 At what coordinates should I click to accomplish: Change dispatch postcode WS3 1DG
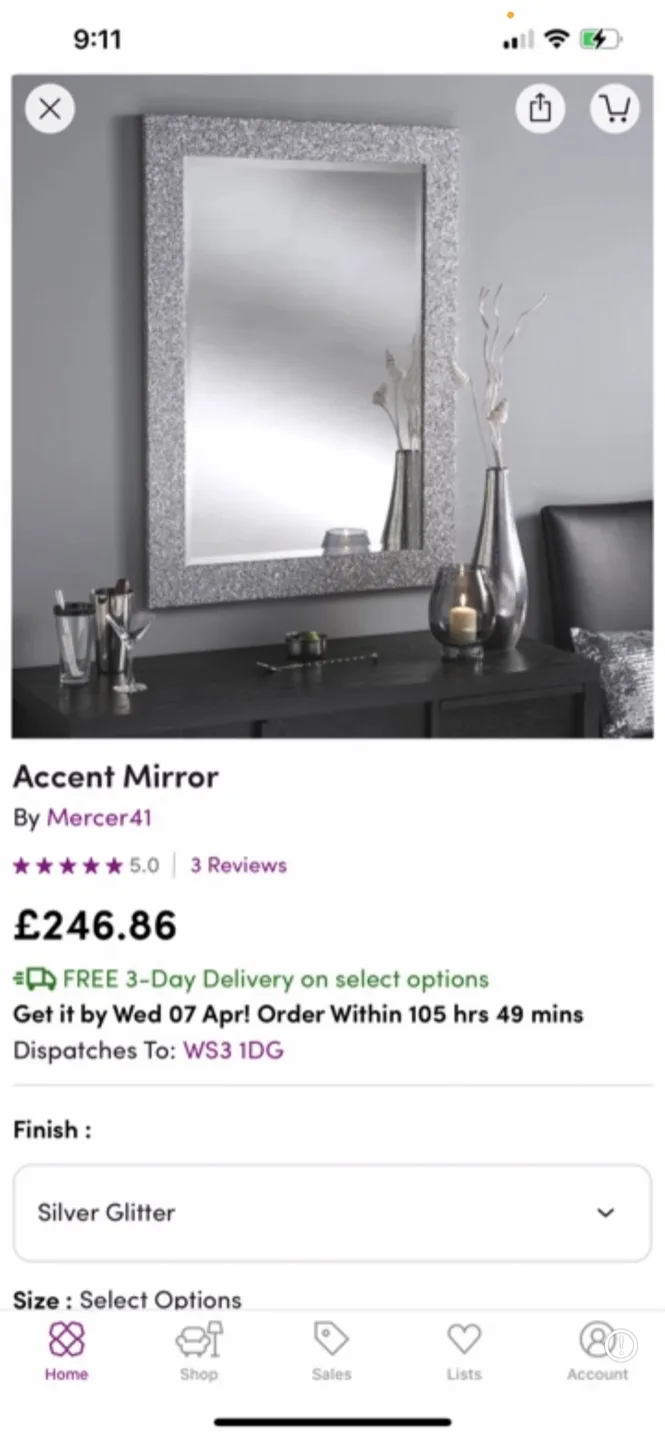click(x=233, y=1050)
